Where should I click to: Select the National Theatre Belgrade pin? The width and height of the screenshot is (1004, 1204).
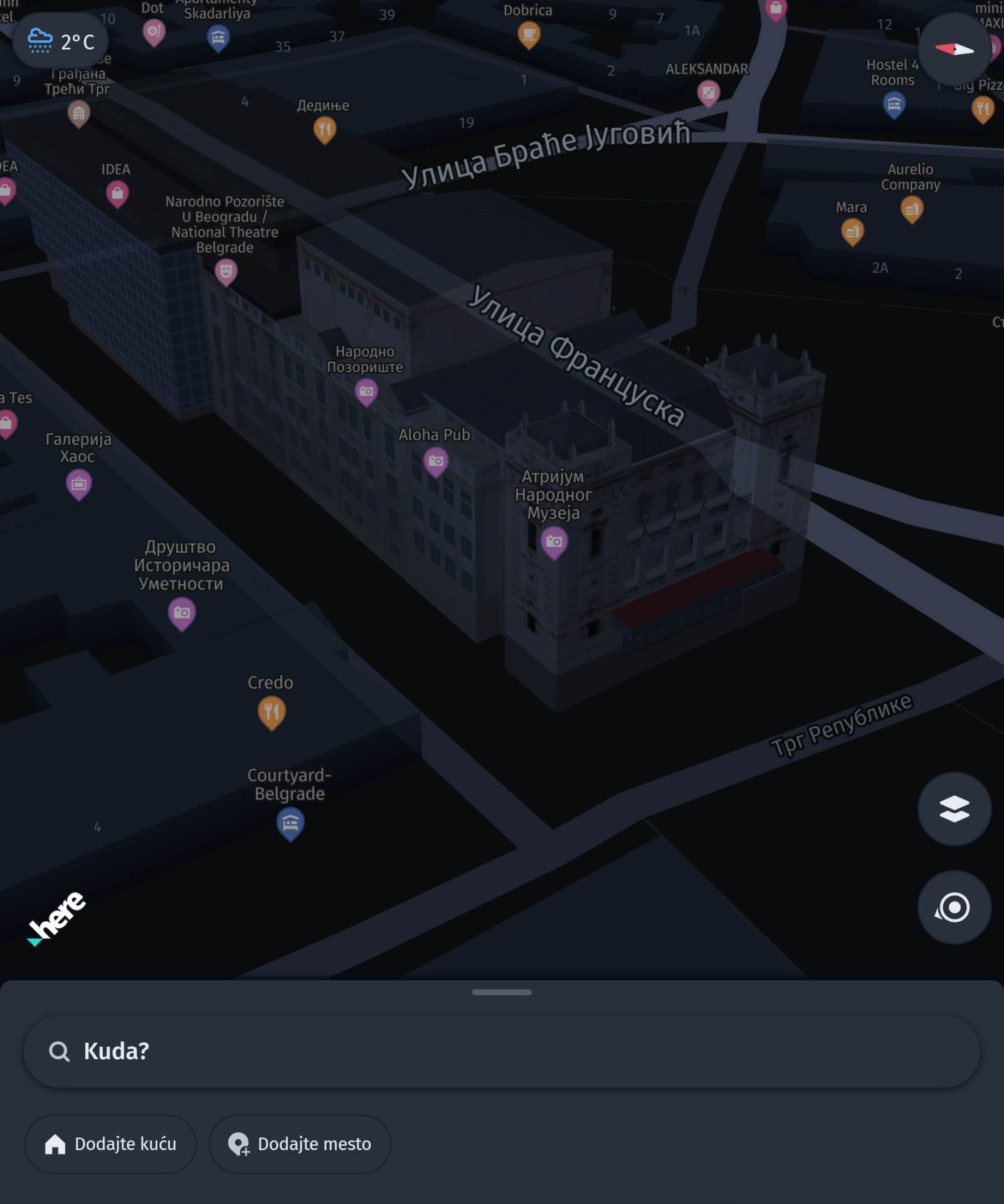pos(226,272)
